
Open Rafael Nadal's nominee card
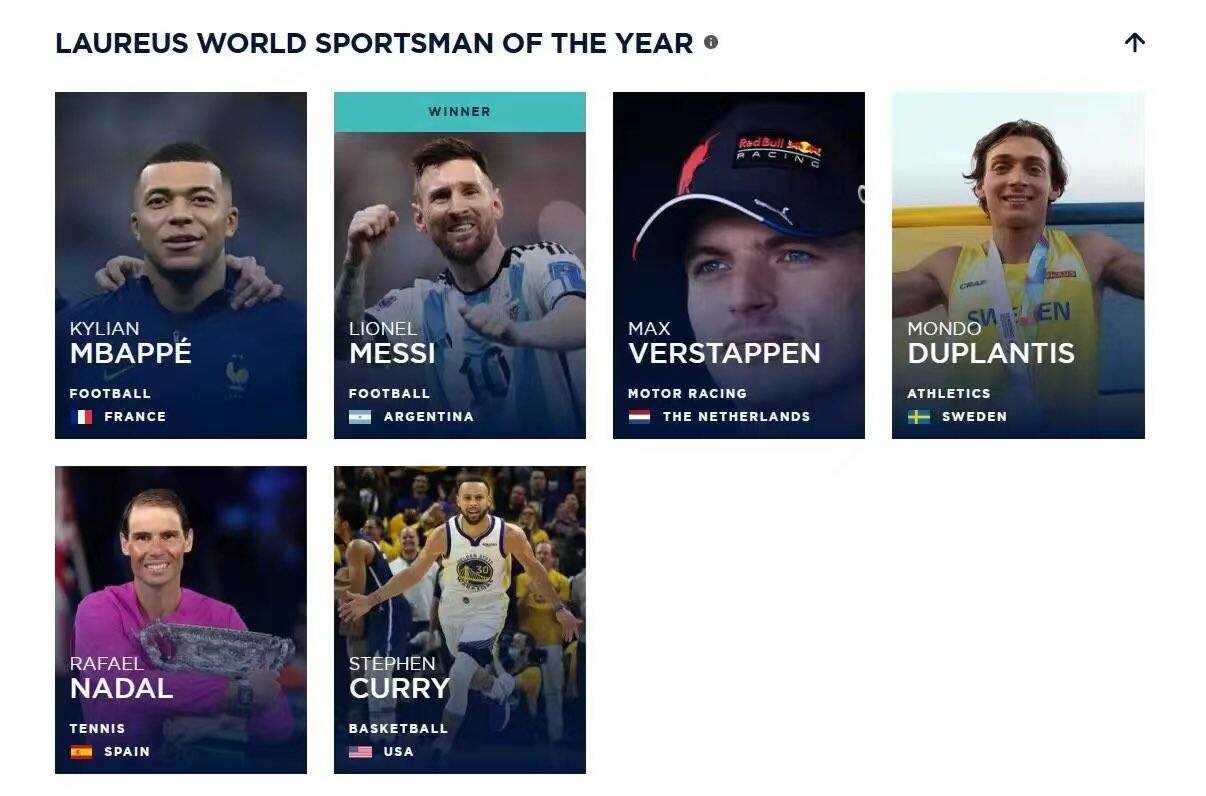(x=181, y=620)
